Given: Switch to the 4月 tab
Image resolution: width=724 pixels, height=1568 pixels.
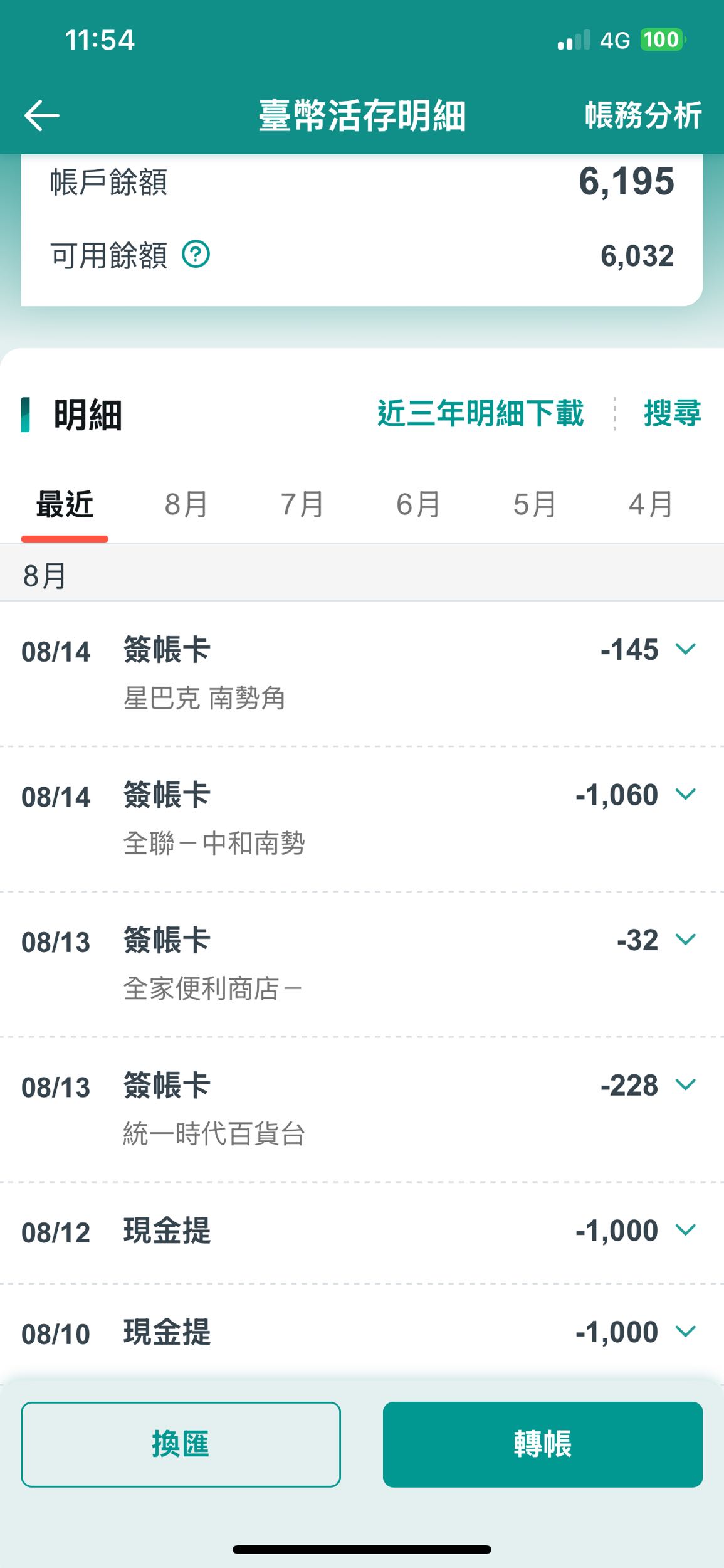Looking at the screenshot, I should 652,503.
